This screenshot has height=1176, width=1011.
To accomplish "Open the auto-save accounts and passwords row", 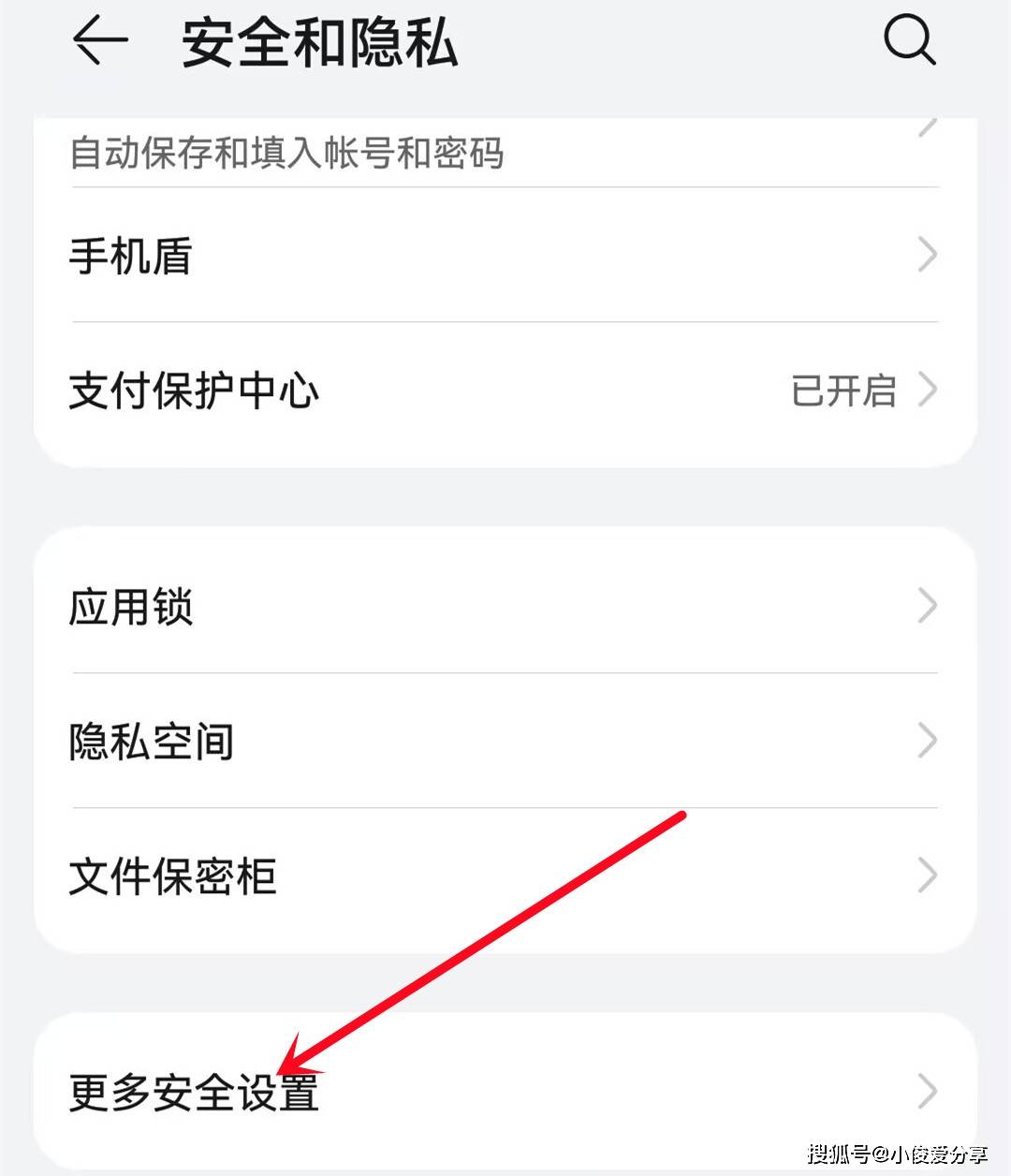I will tap(505, 153).
